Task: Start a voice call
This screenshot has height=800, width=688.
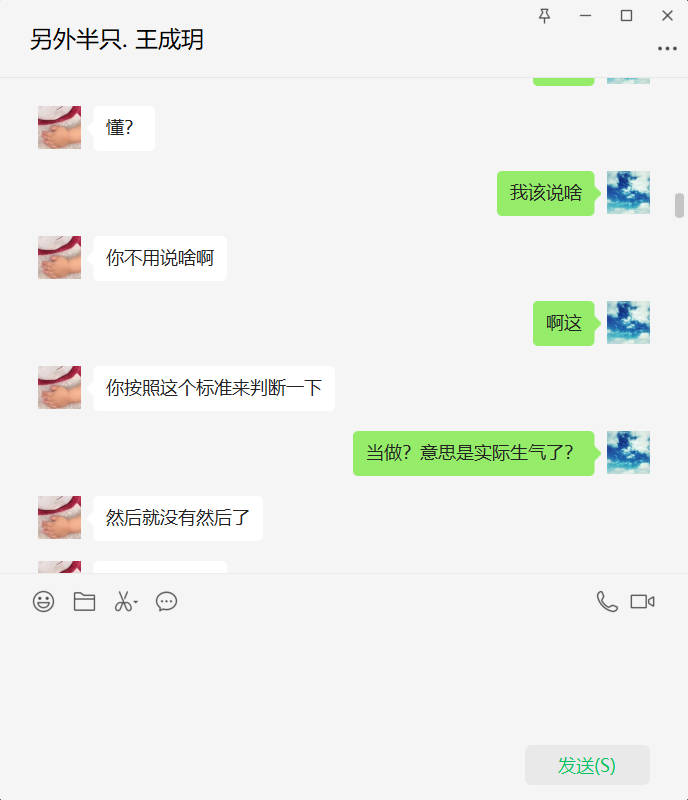Action: point(607,601)
